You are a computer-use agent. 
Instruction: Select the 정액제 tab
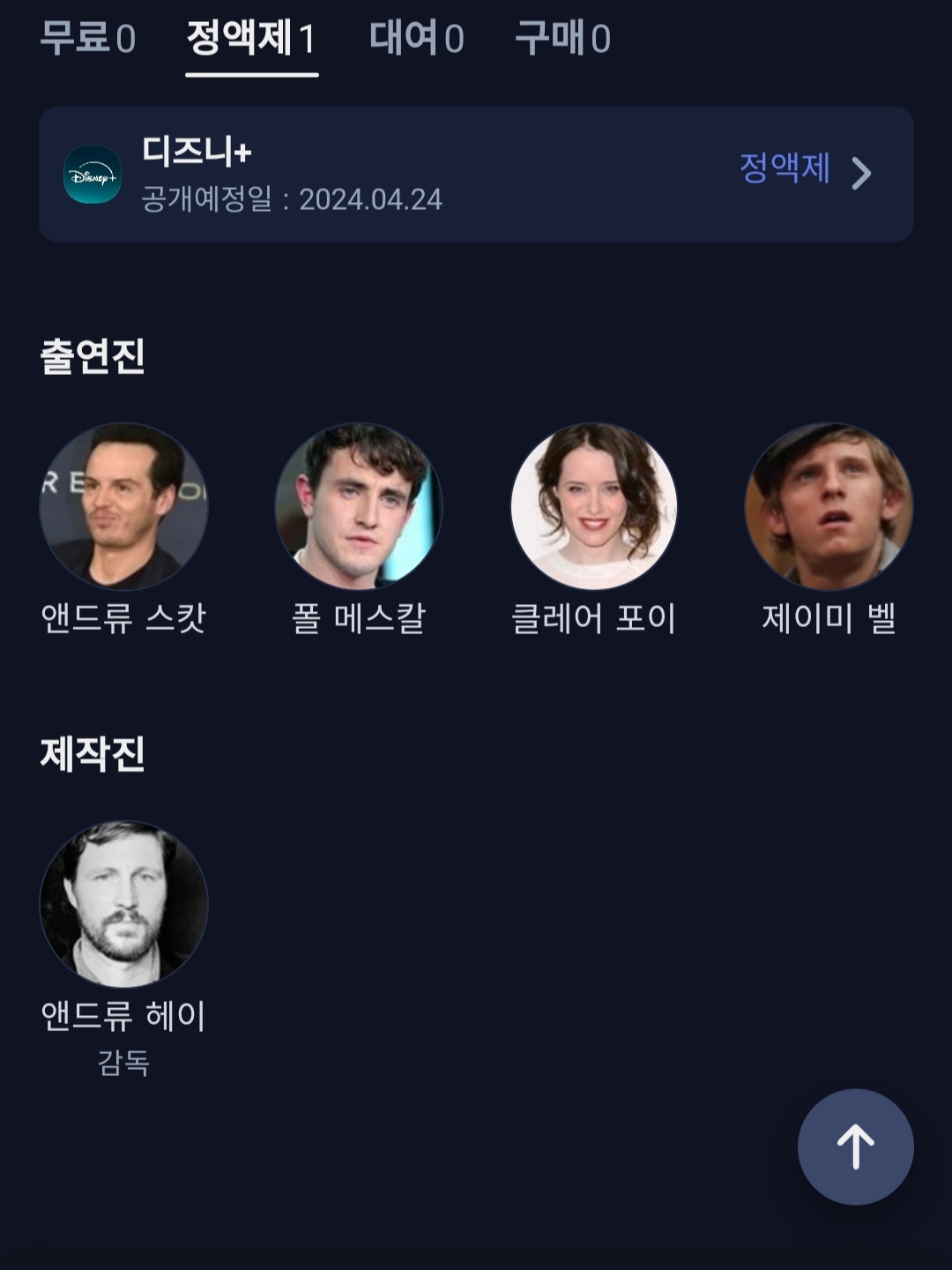coord(251,39)
